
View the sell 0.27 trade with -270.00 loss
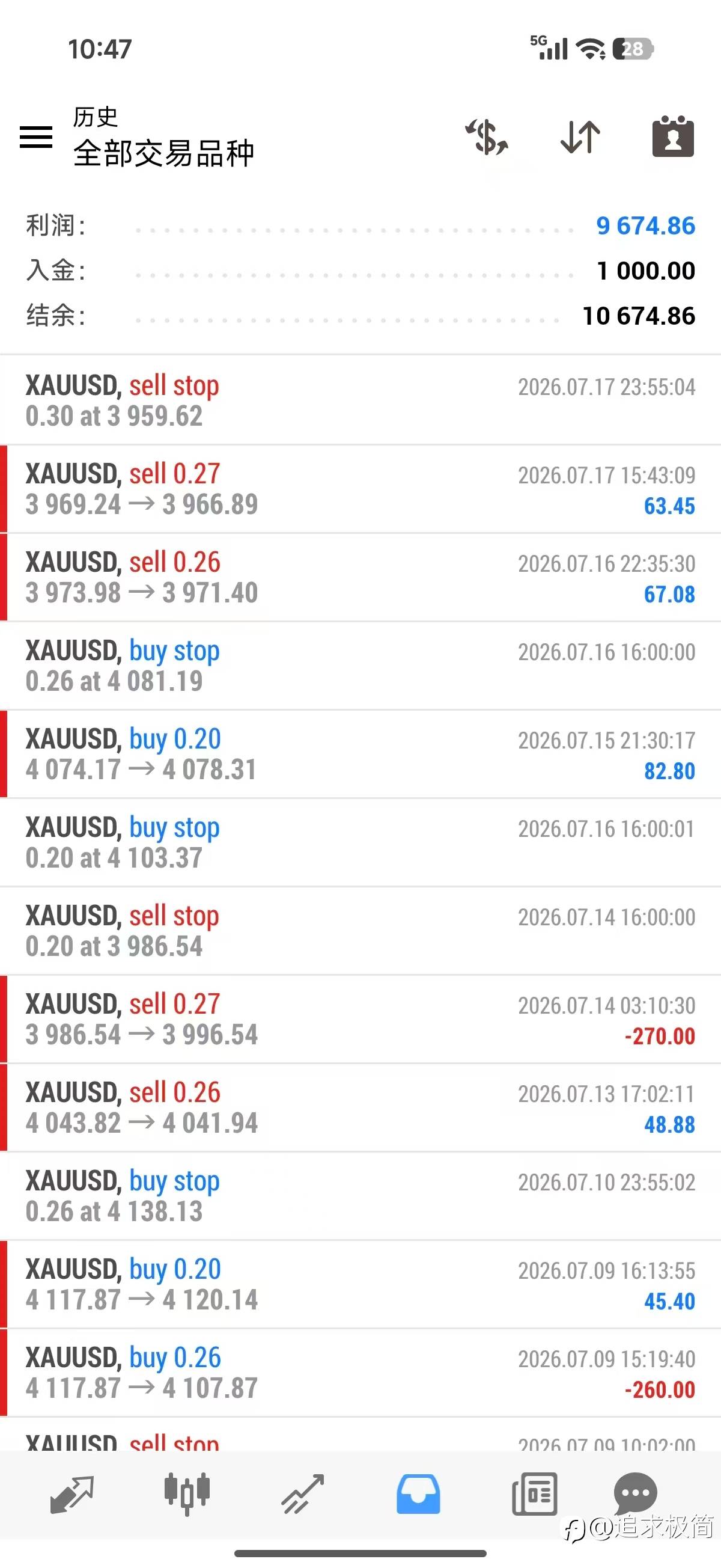point(360,1020)
